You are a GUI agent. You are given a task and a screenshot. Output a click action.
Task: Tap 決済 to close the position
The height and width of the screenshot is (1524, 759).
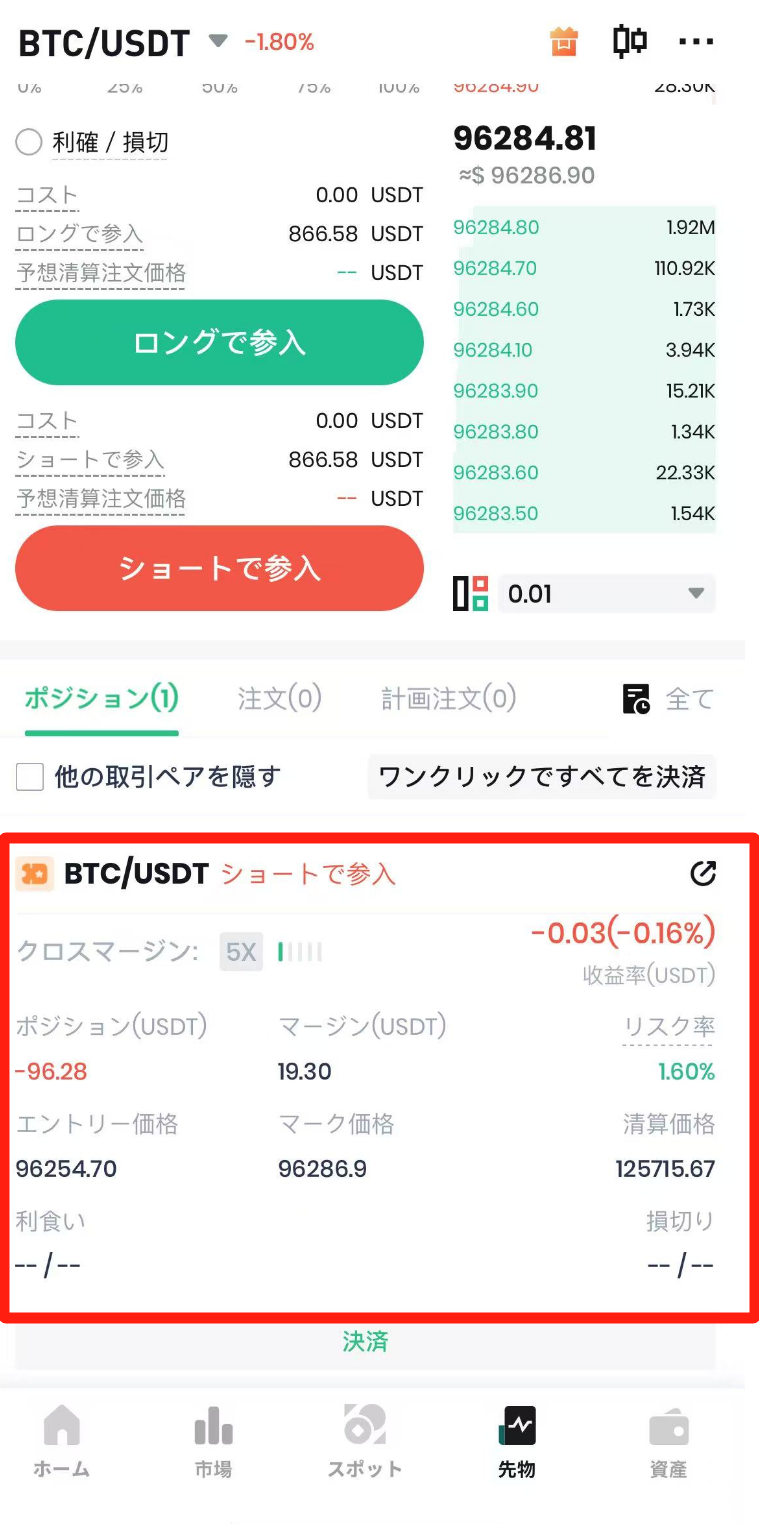tap(365, 1342)
